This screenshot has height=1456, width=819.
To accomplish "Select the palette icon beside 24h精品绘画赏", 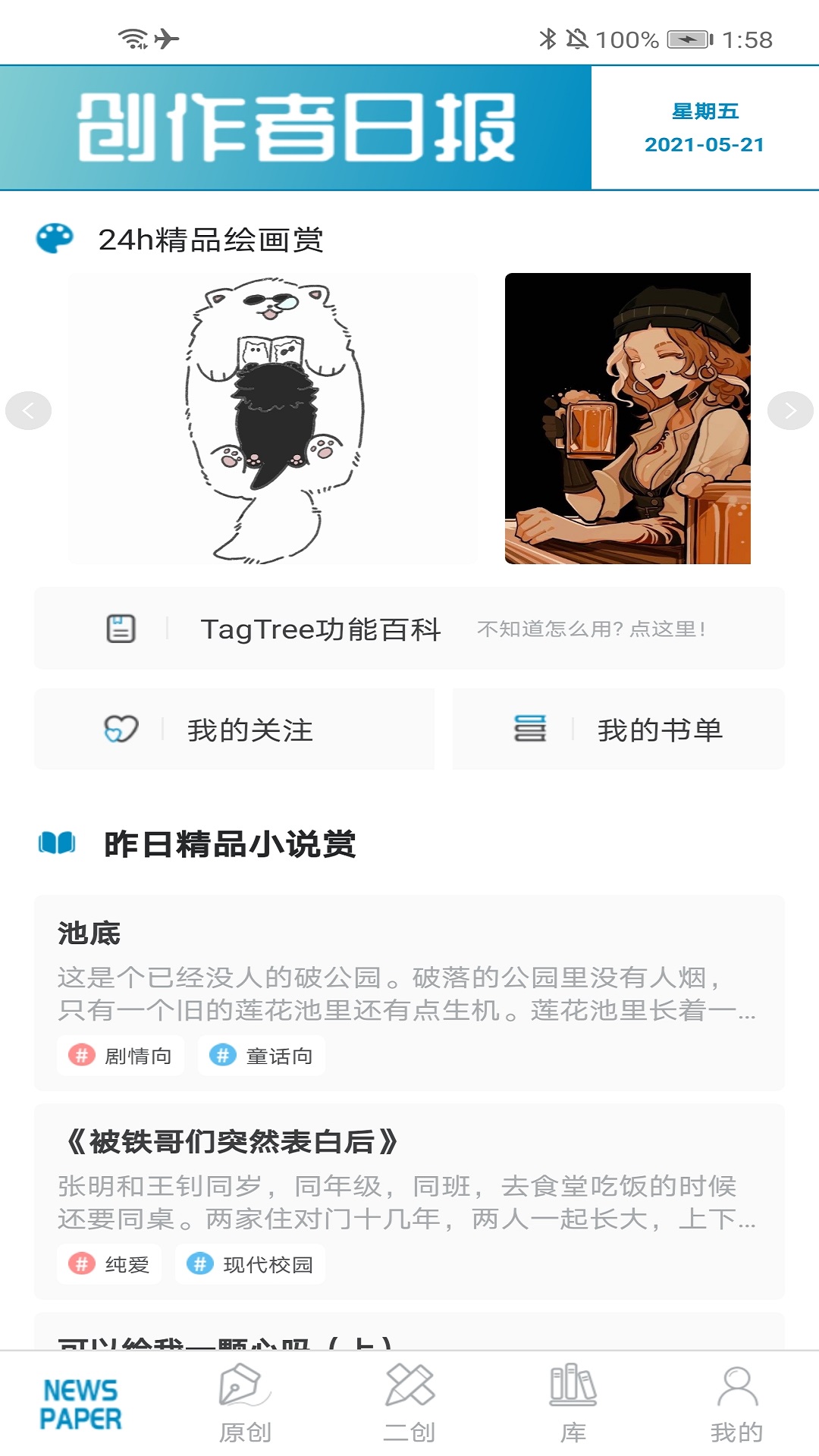I will pos(55,237).
